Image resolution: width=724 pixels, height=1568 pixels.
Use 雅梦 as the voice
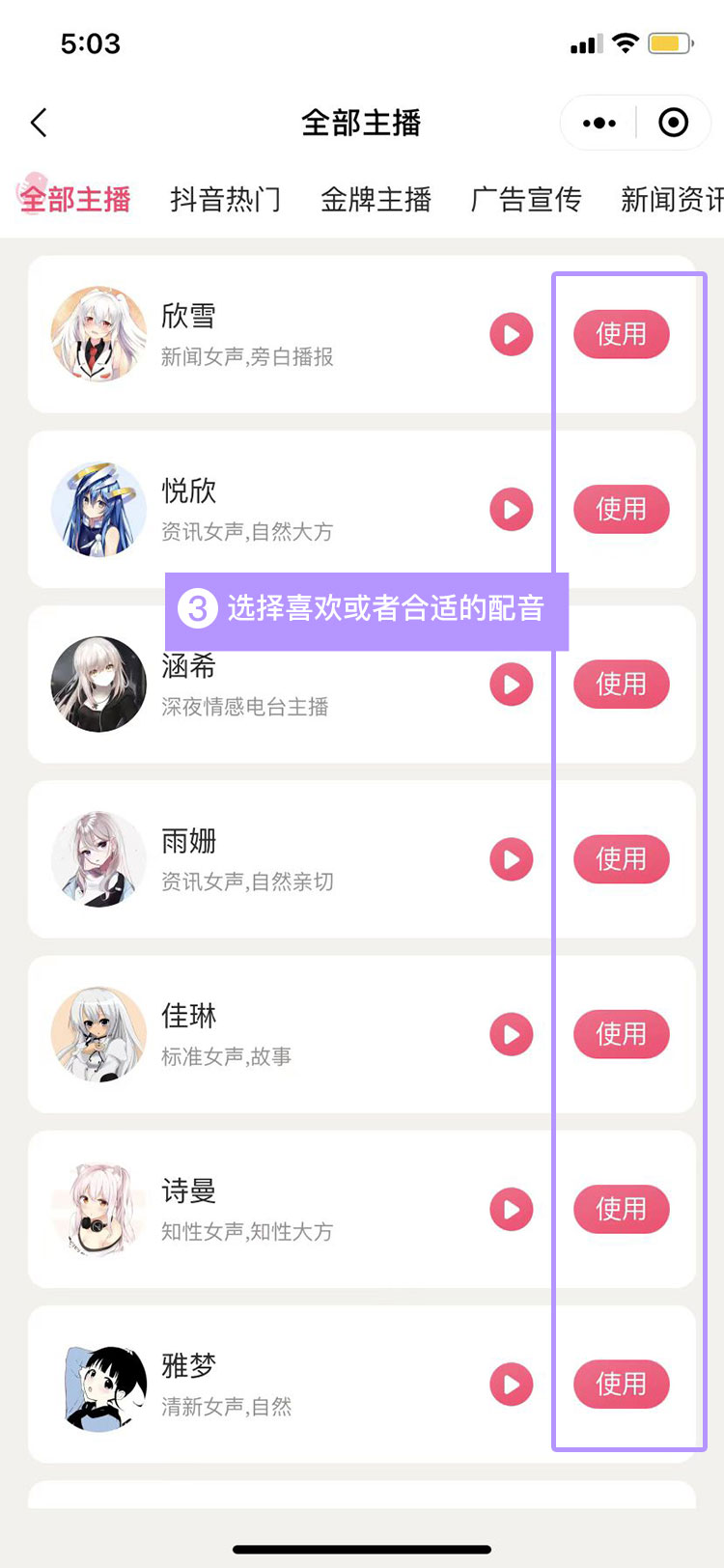[621, 1384]
